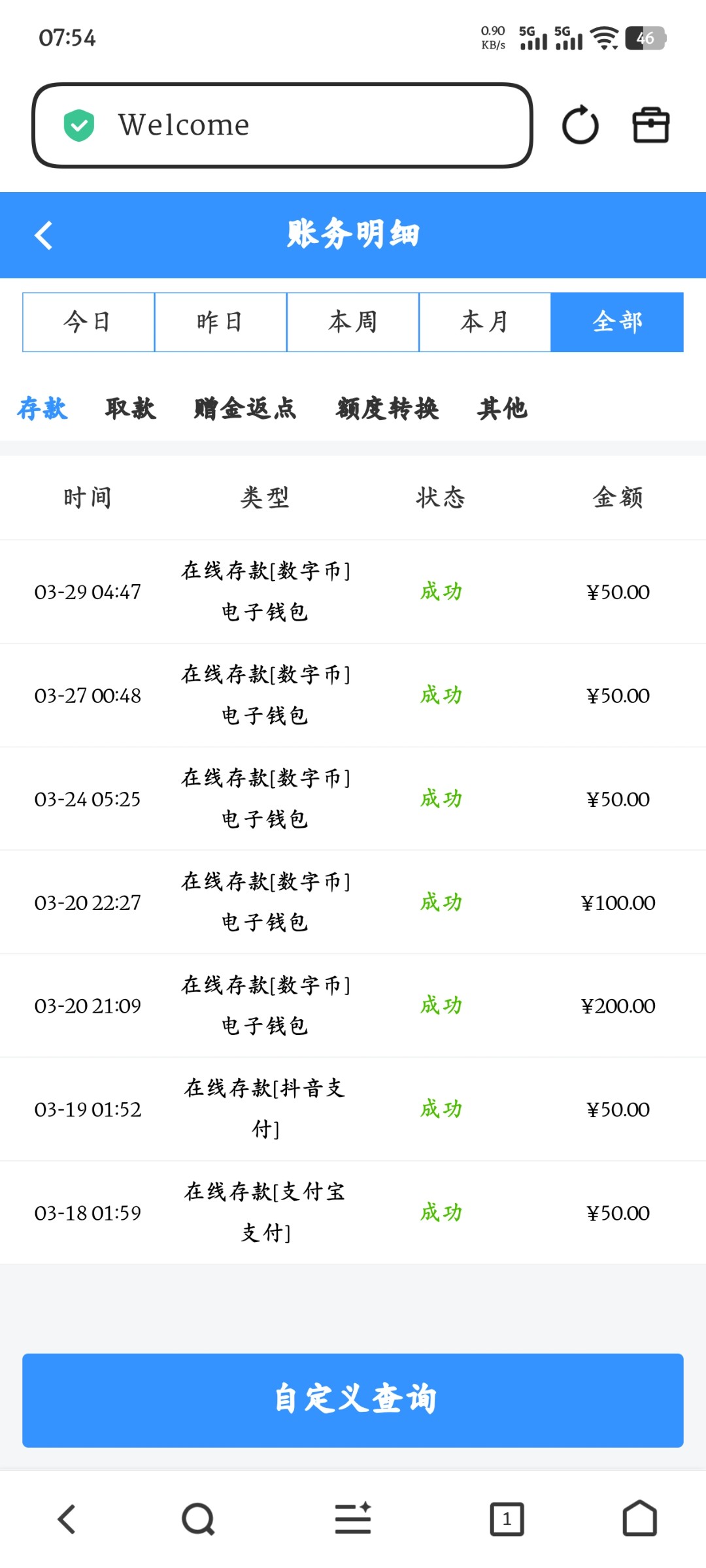Screen dimensions: 706x1568
Task: Show 本周 transactions
Action: pos(353,322)
